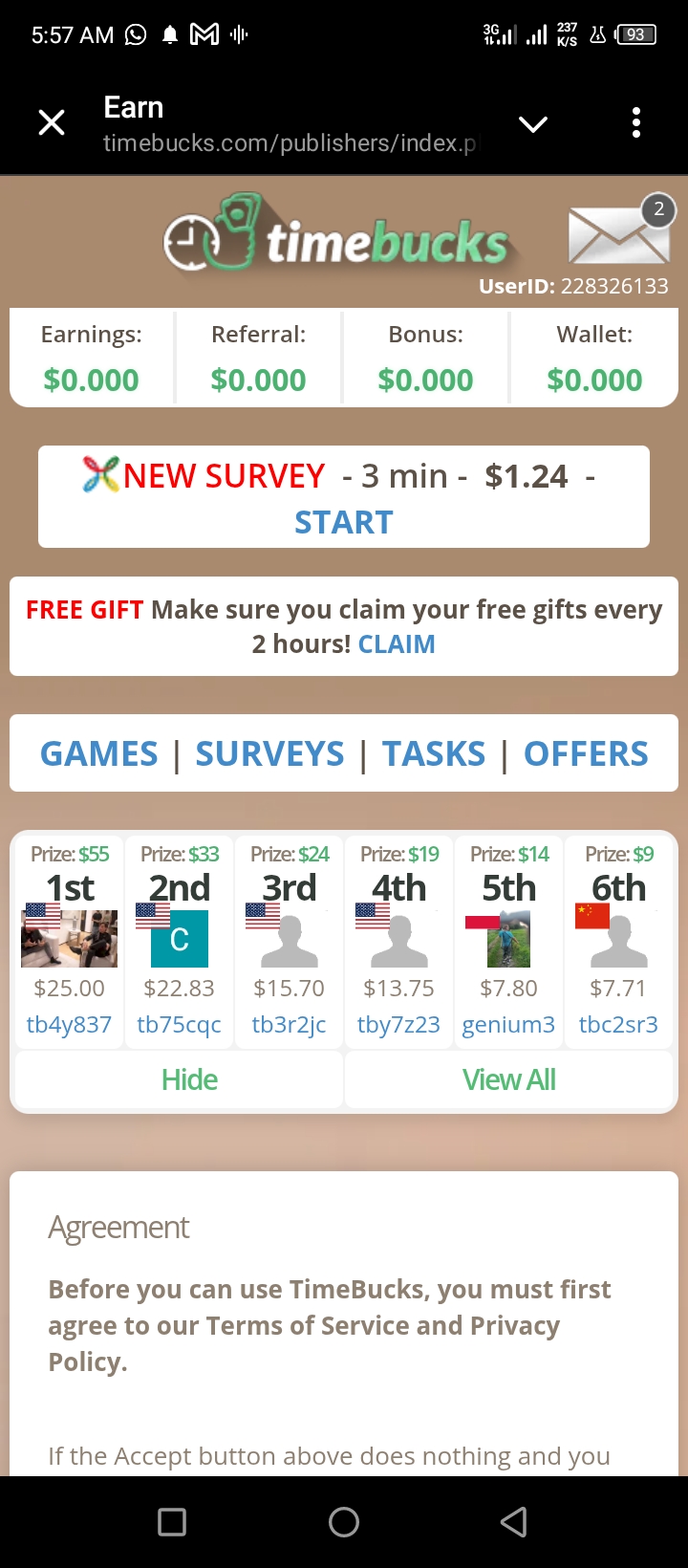688x1568 pixels.
Task: Go to the GAMES section
Action: pos(99,754)
